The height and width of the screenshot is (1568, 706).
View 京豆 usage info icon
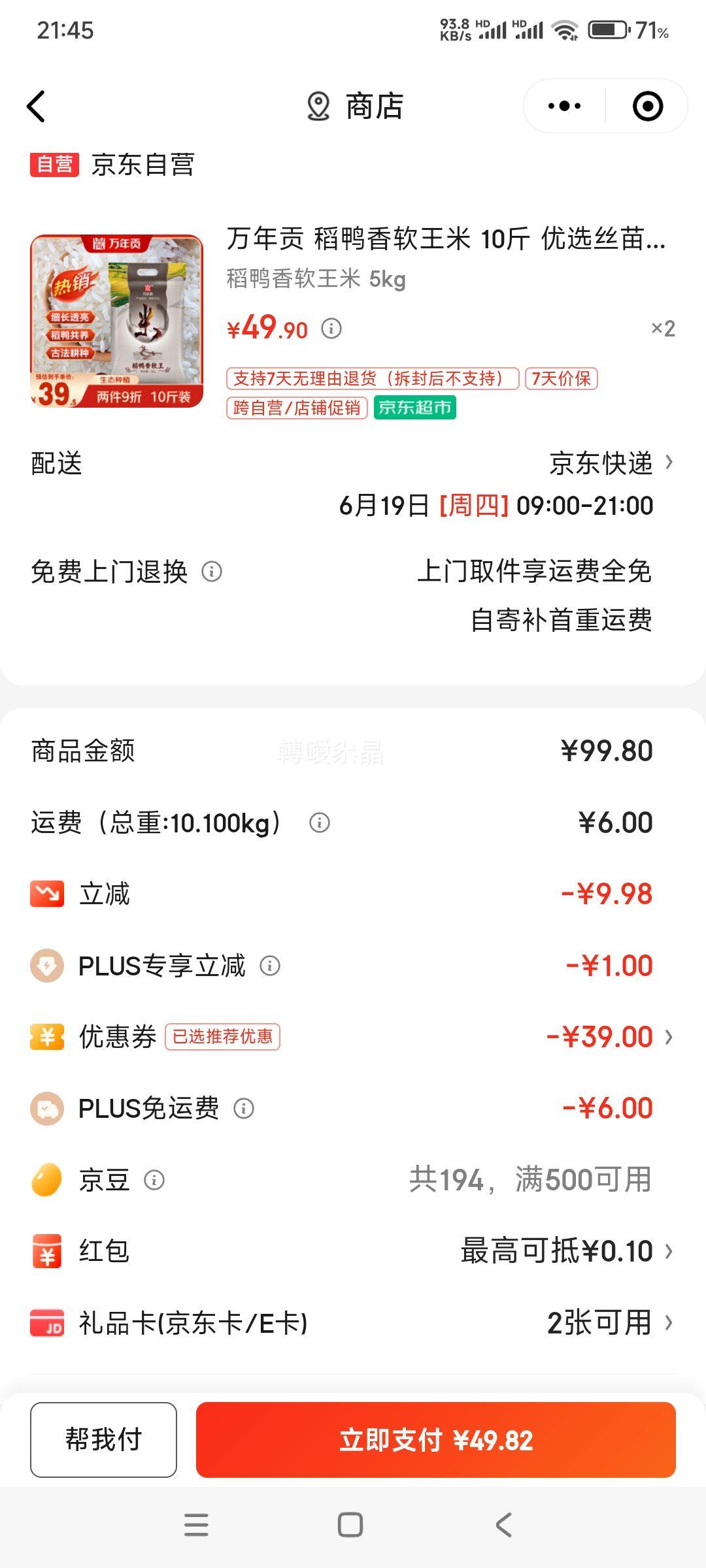(x=154, y=1180)
